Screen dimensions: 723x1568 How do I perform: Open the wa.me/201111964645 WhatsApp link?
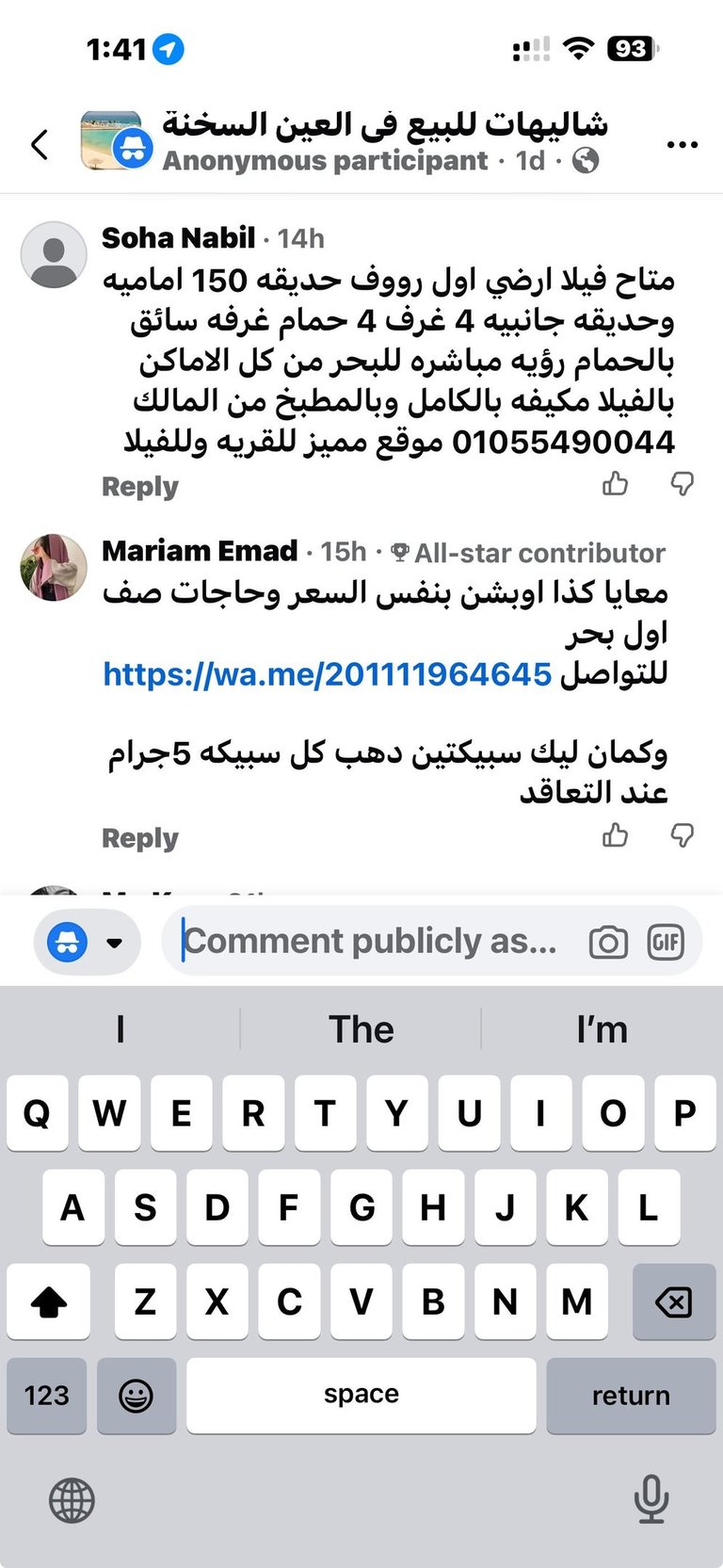[327, 674]
